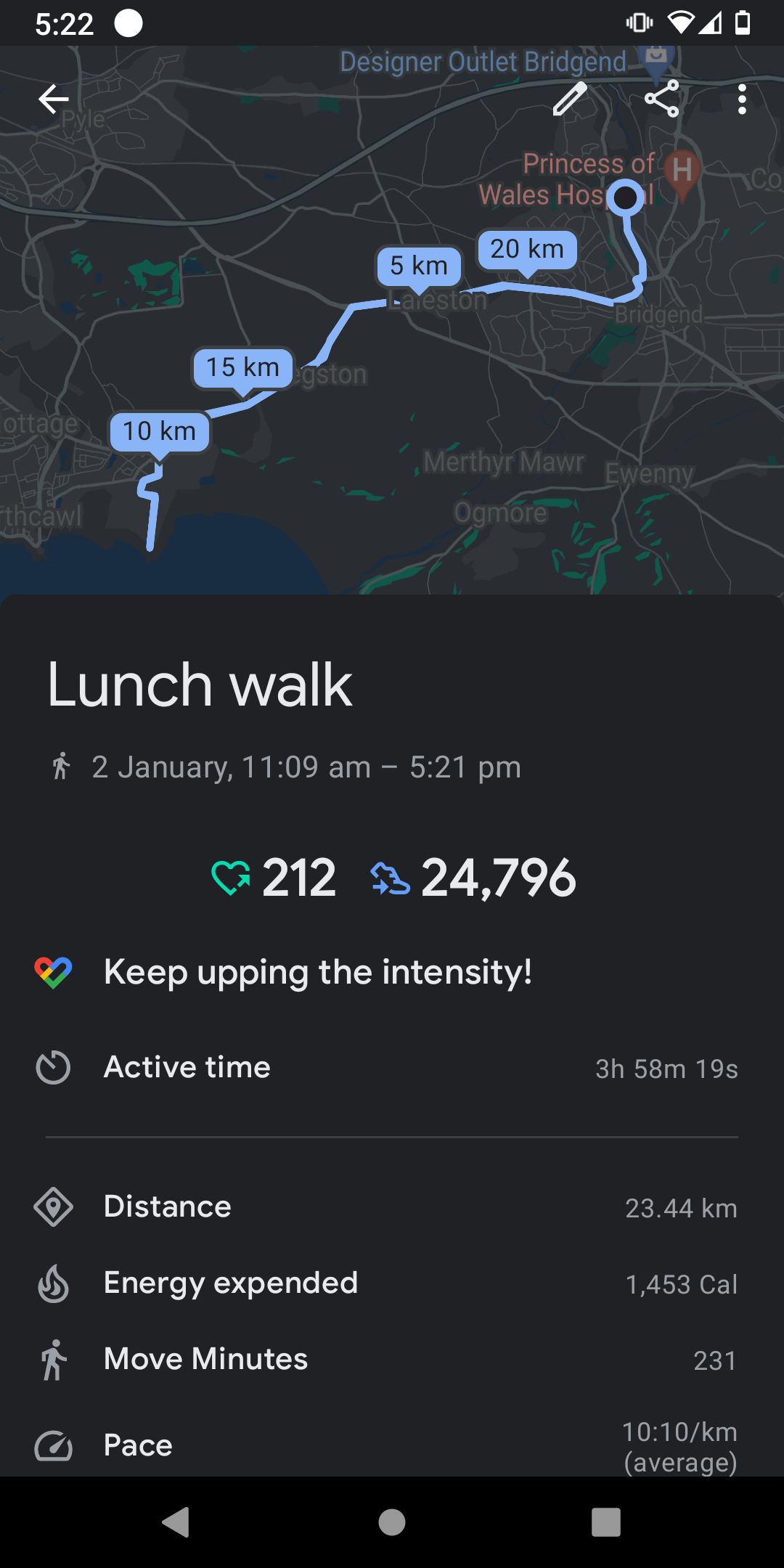Tap the system back button
The width and height of the screenshot is (784, 1568).
[x=176, y=1522]
